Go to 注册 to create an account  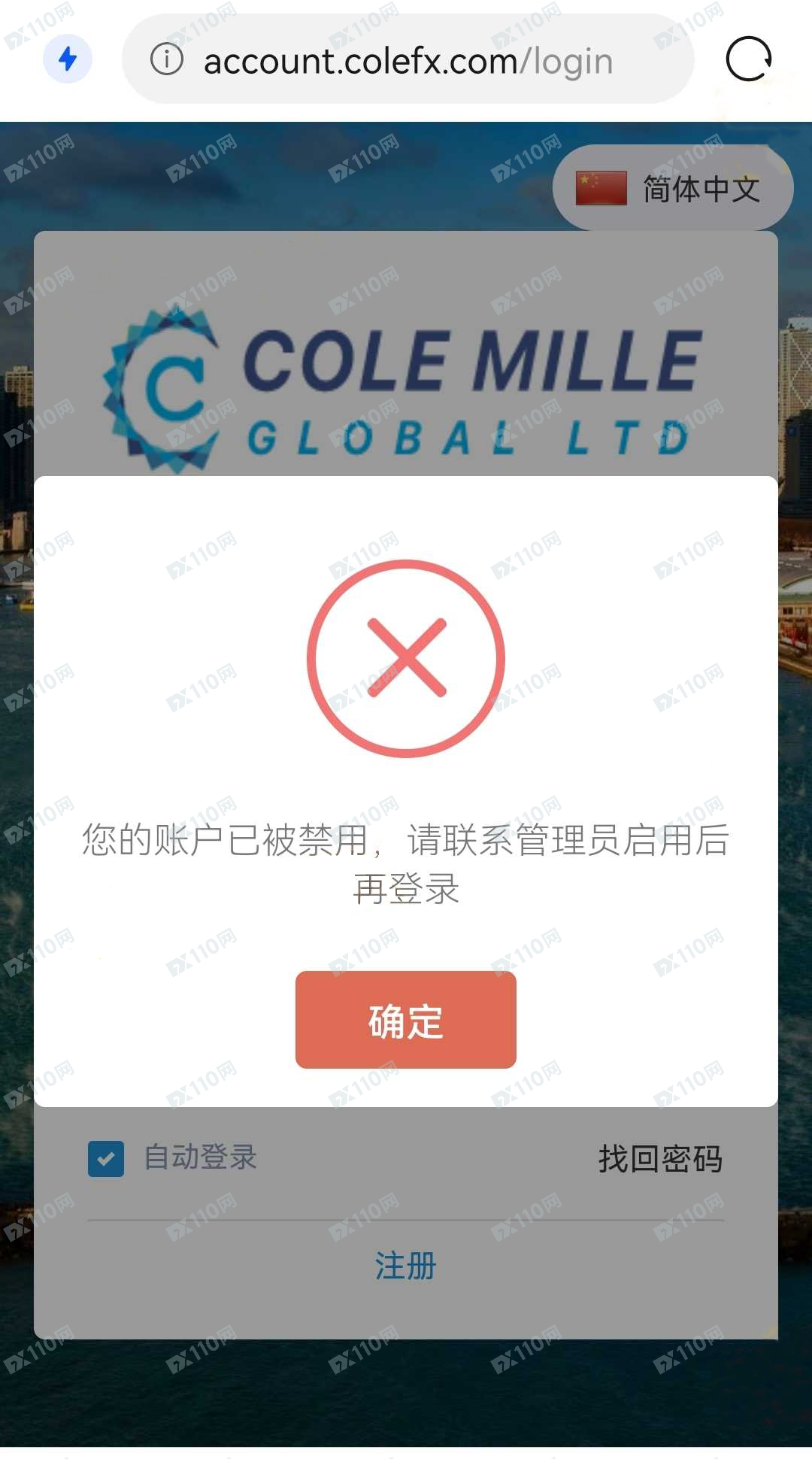tap(405, 1266)
